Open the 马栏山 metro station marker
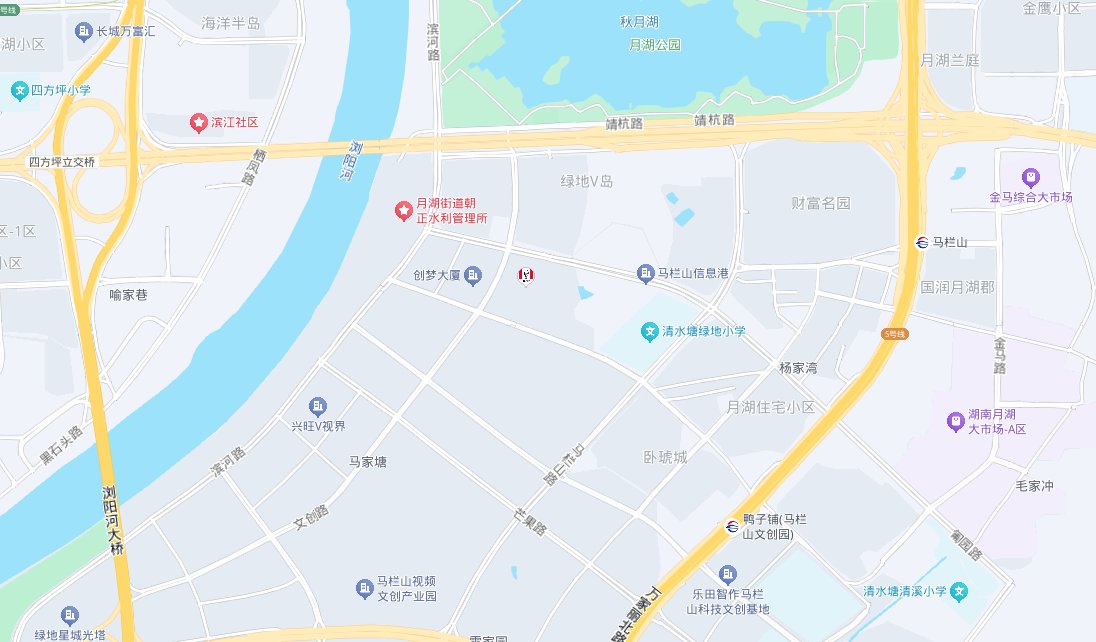Image resolution: width=1096 pixels, height=642 pixels. click(921, 242)
